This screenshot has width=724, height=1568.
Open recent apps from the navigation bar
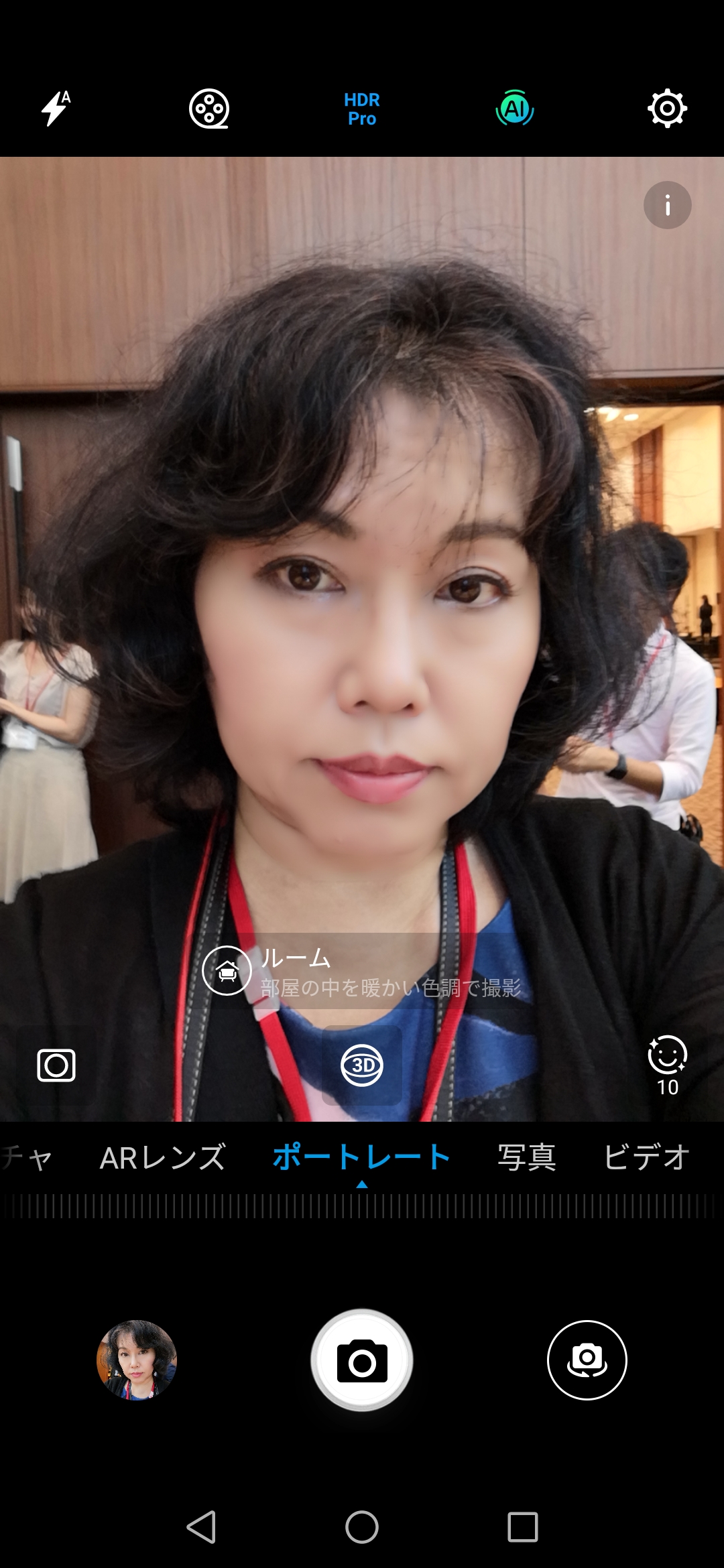523,1528
